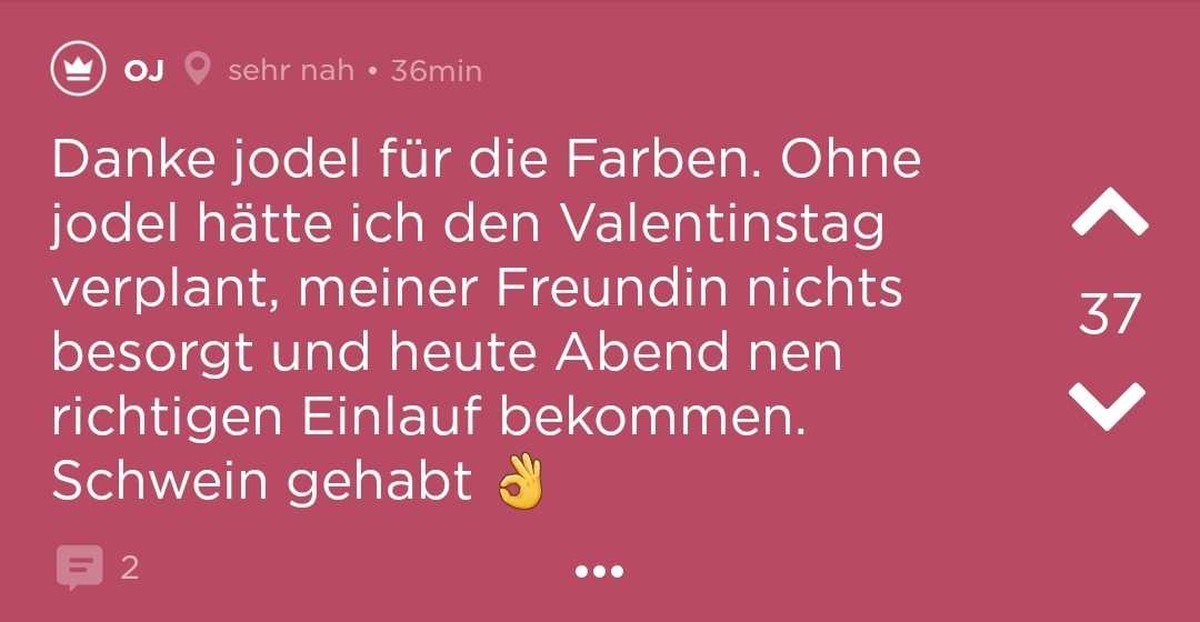1200x622 pixels.
Task: Open the three-dot options menu
Action: click(x=599, y=571)
